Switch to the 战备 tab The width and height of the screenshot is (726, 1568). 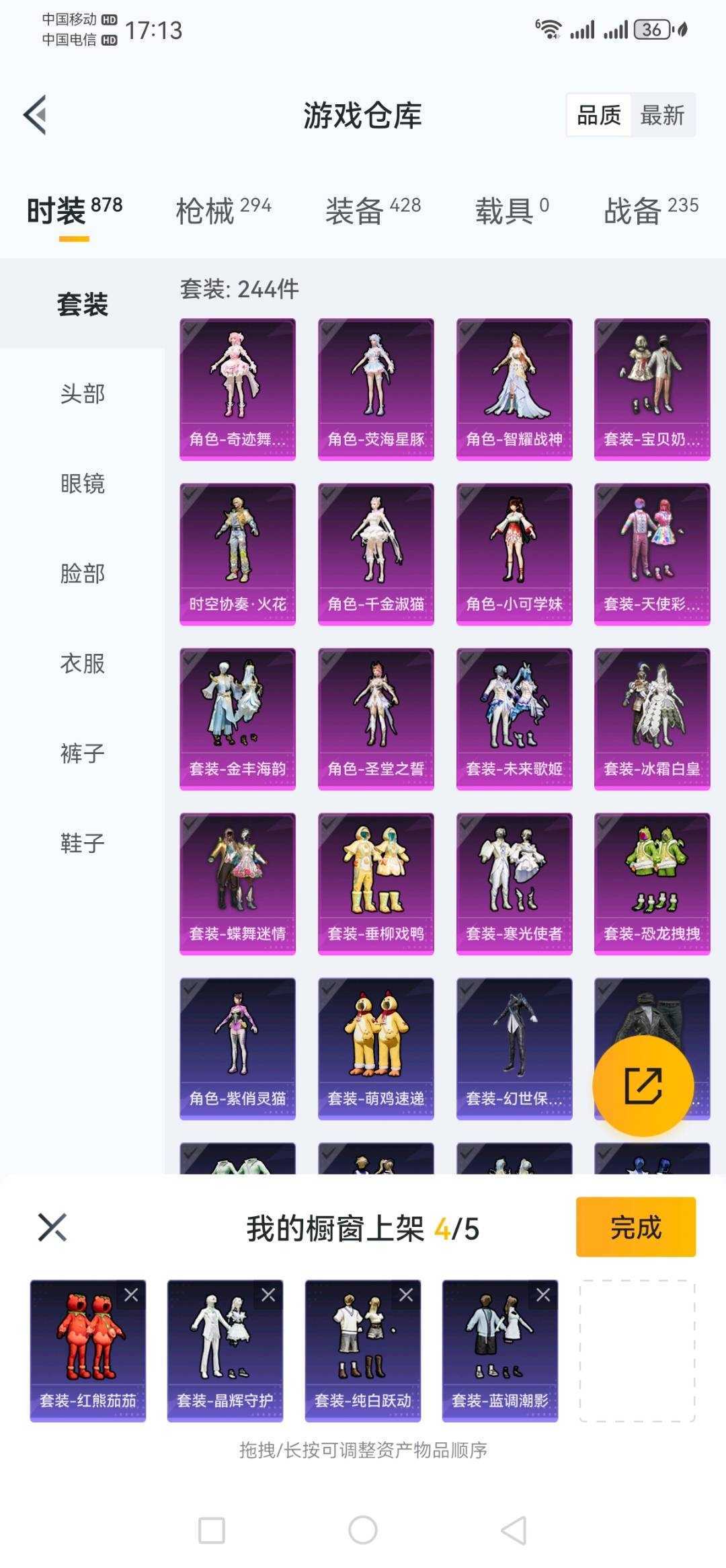[x=650, y=211]
